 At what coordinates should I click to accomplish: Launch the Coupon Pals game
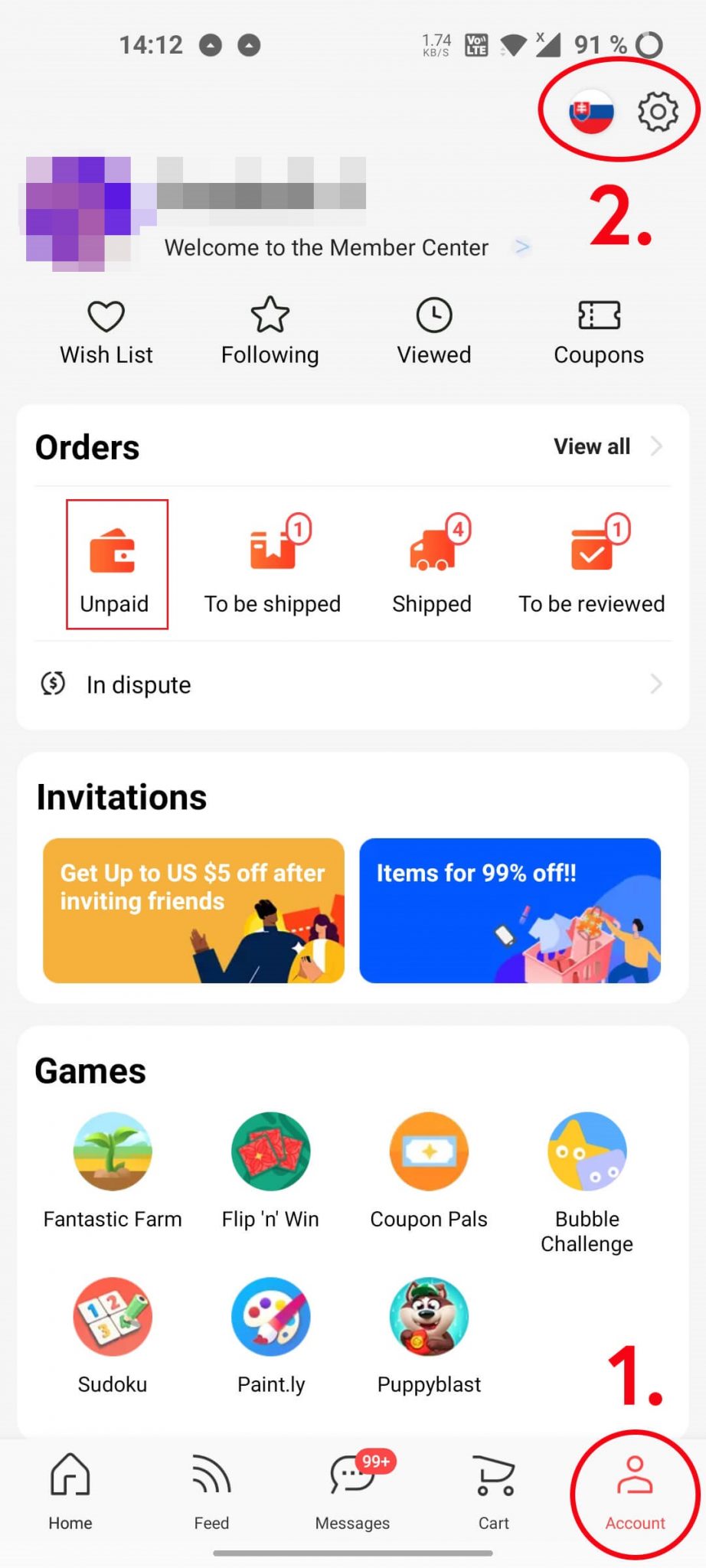pyautogui.click(x=429, y=1171)
